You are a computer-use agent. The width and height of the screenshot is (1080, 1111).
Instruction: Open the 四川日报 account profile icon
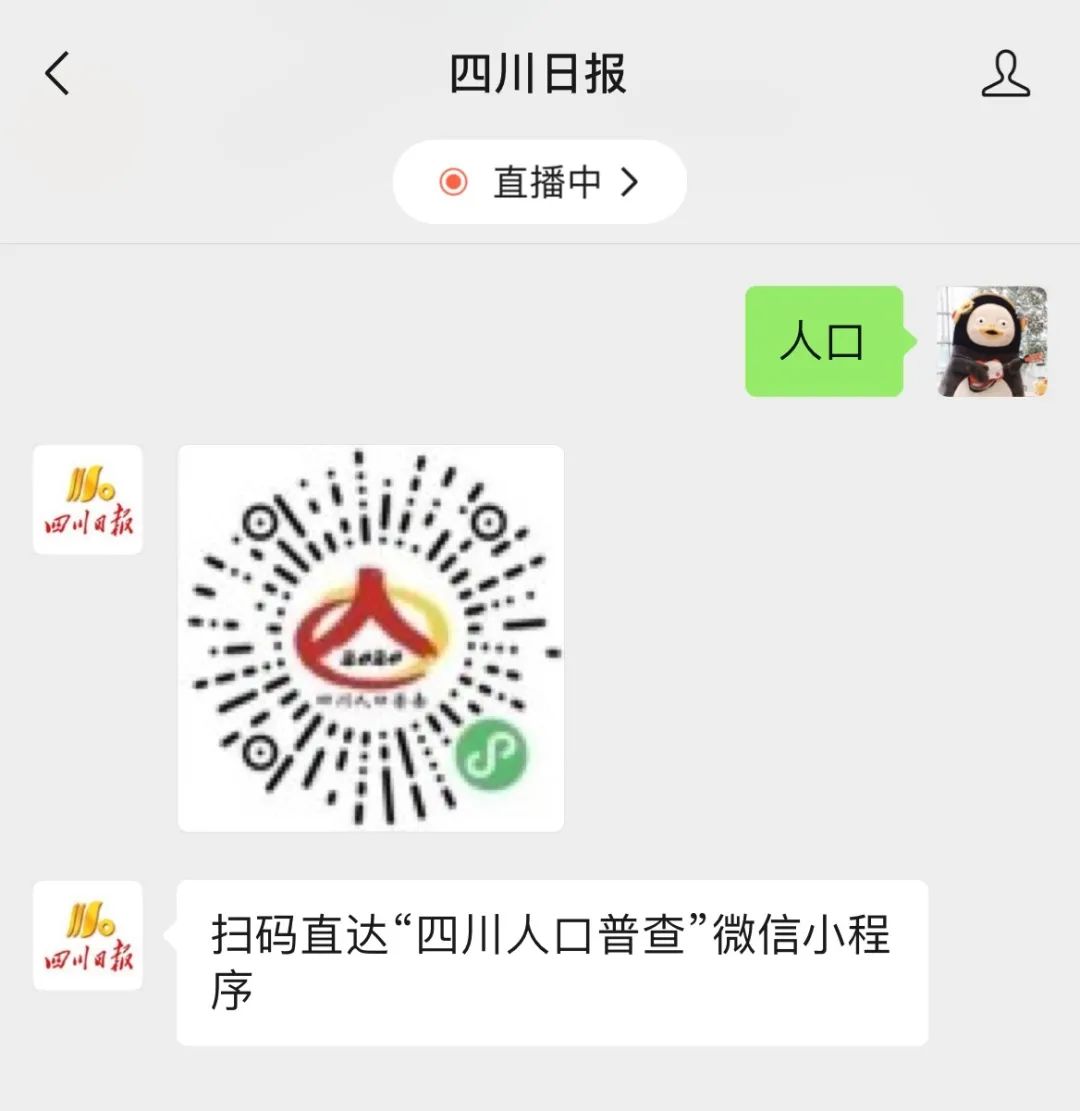[x=1005, y=75]
